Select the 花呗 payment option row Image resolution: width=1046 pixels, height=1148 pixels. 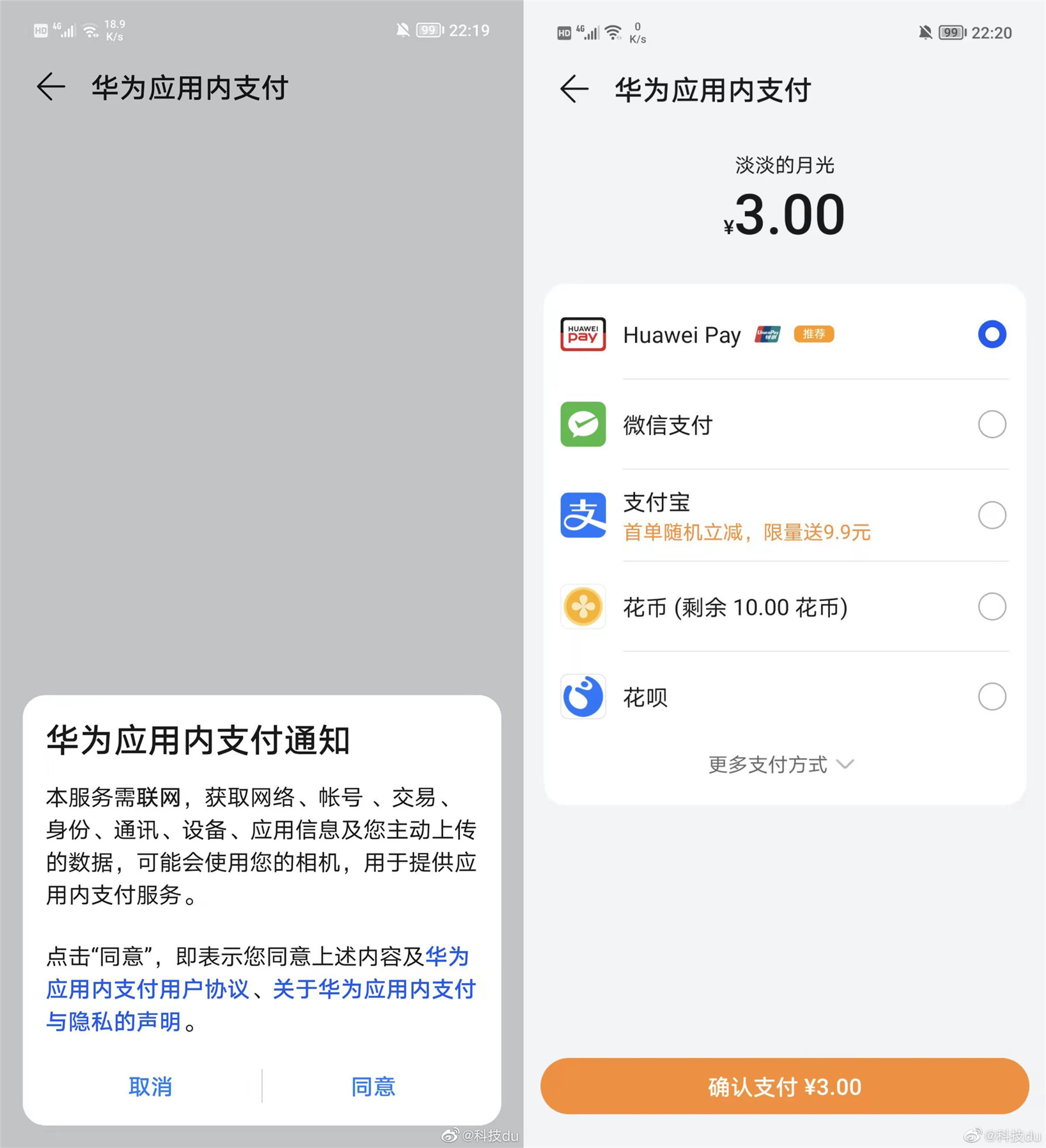(992, 696)
